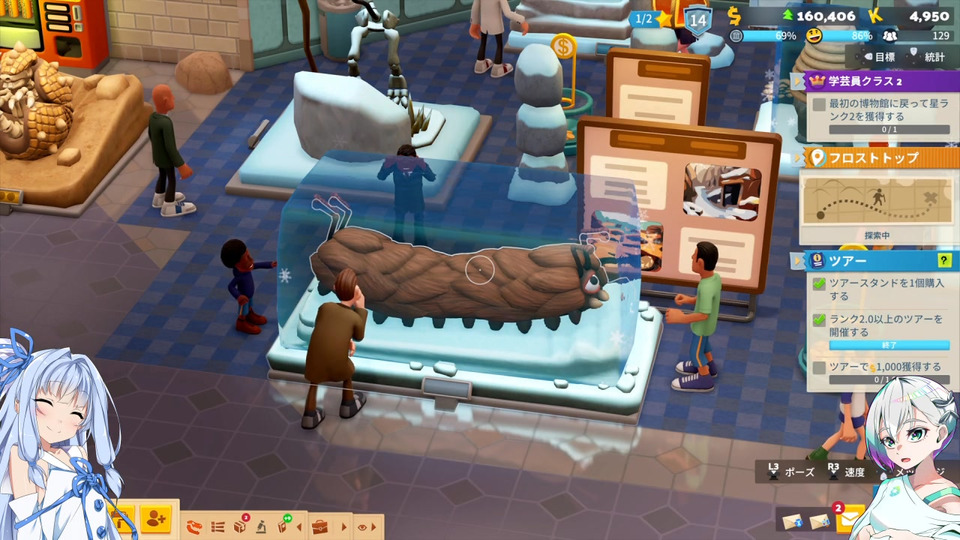The image size is (960, 540).
Task: Open the フロストトップ expedition panel
Action: [876, 158]
